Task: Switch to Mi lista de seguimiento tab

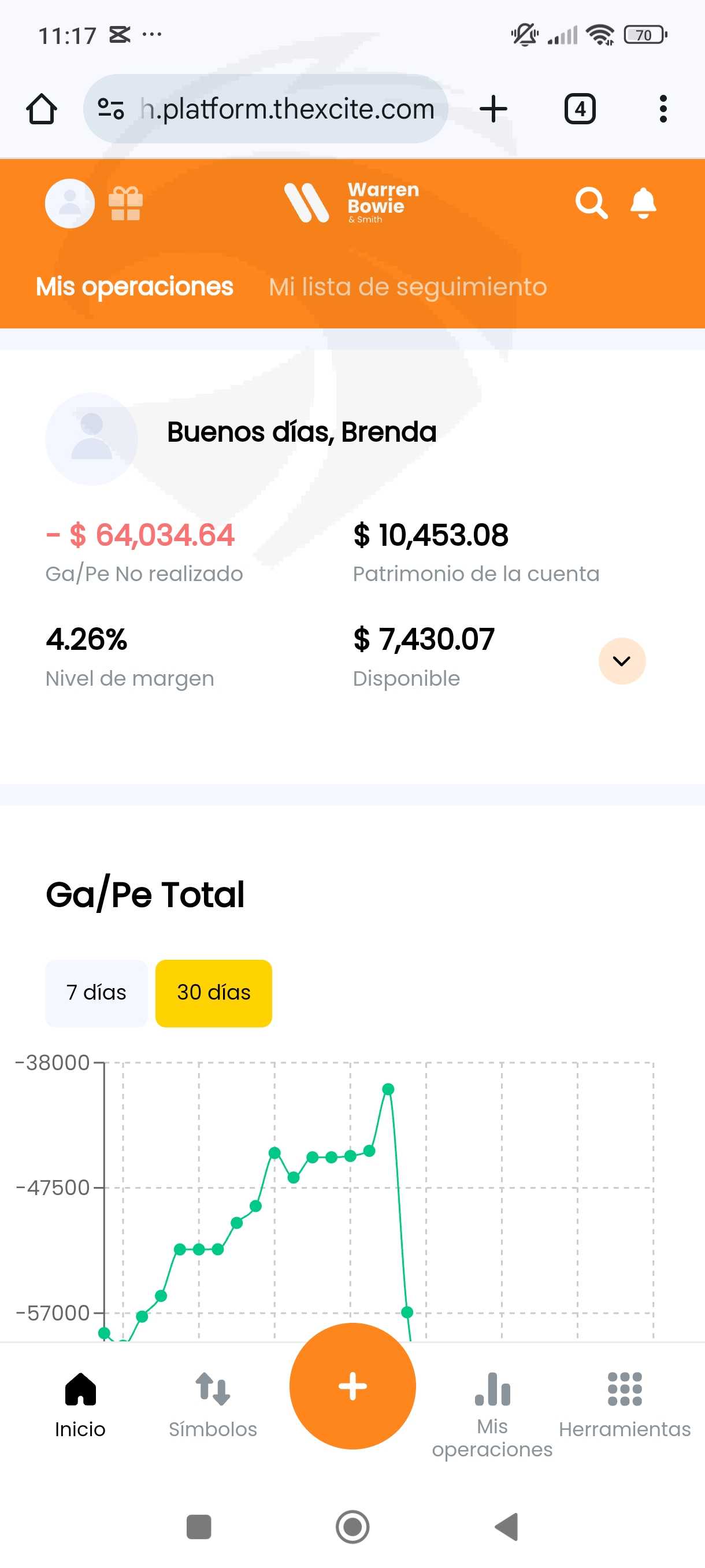Action: point(407,287)
